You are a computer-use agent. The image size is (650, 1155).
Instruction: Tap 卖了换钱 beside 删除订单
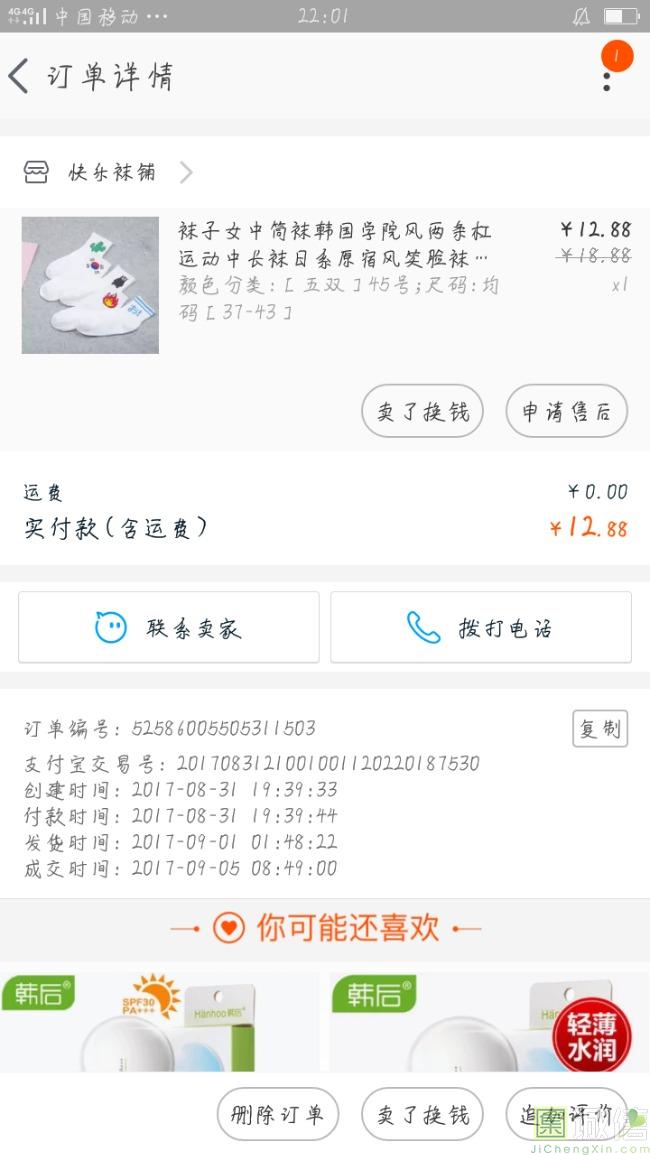[422, 1114]
